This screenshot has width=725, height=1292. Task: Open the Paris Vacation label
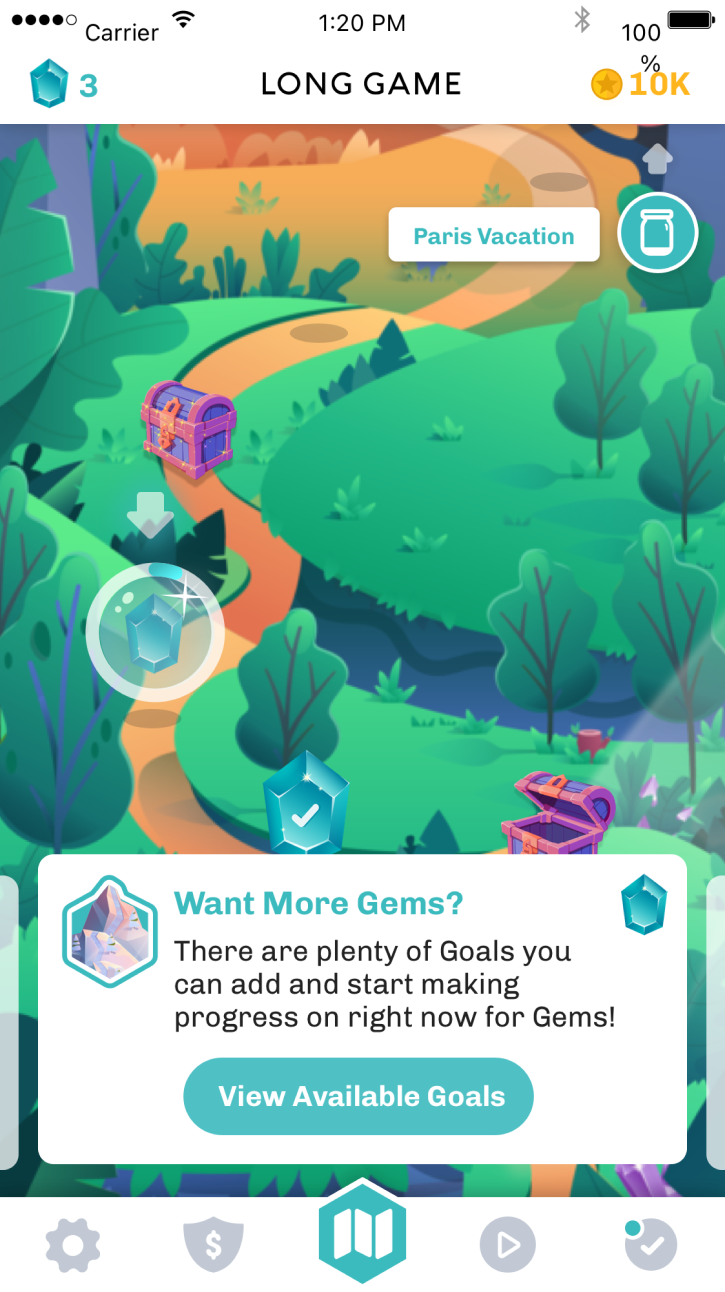coord(494,236)
